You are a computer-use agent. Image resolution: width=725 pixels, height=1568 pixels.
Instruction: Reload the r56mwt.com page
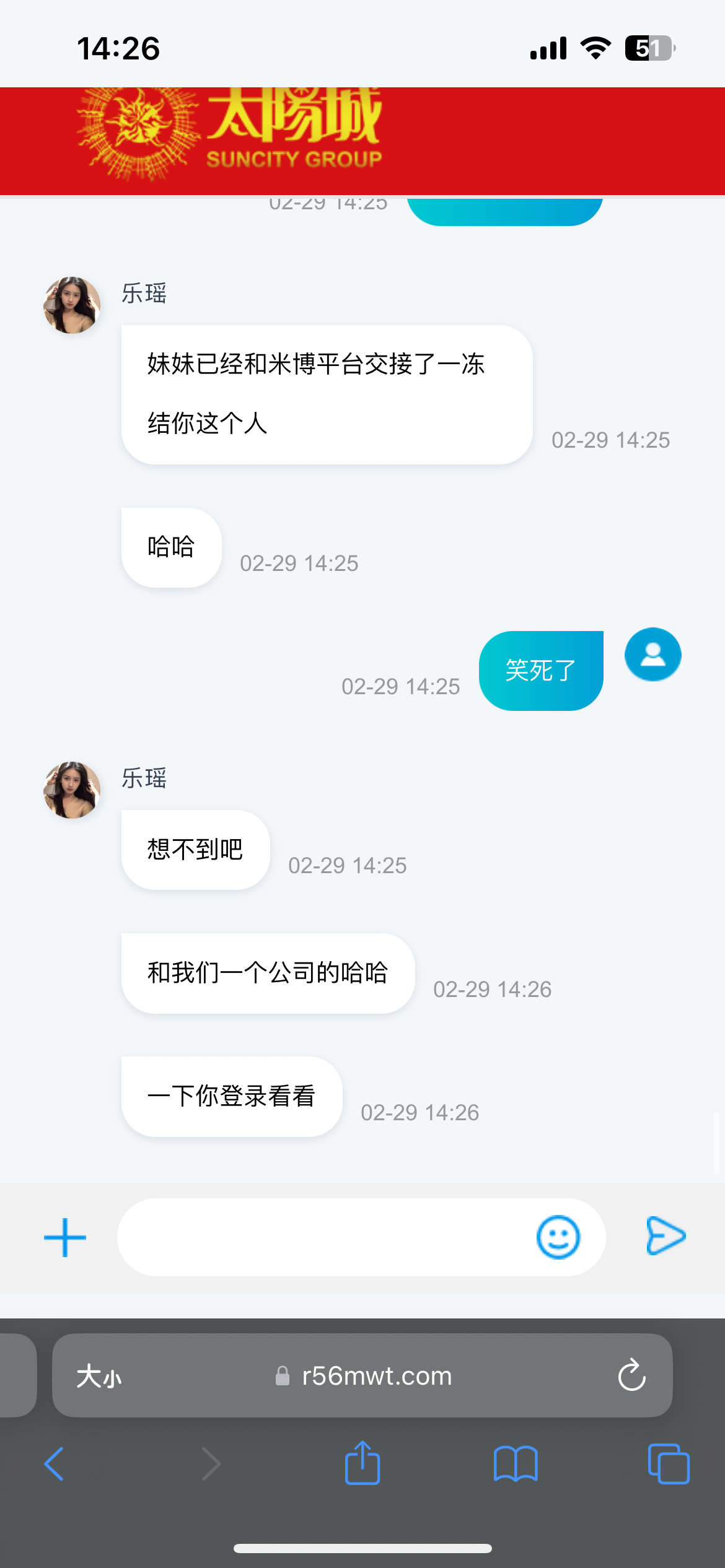pyautogui.click(x=631, y=1376)
